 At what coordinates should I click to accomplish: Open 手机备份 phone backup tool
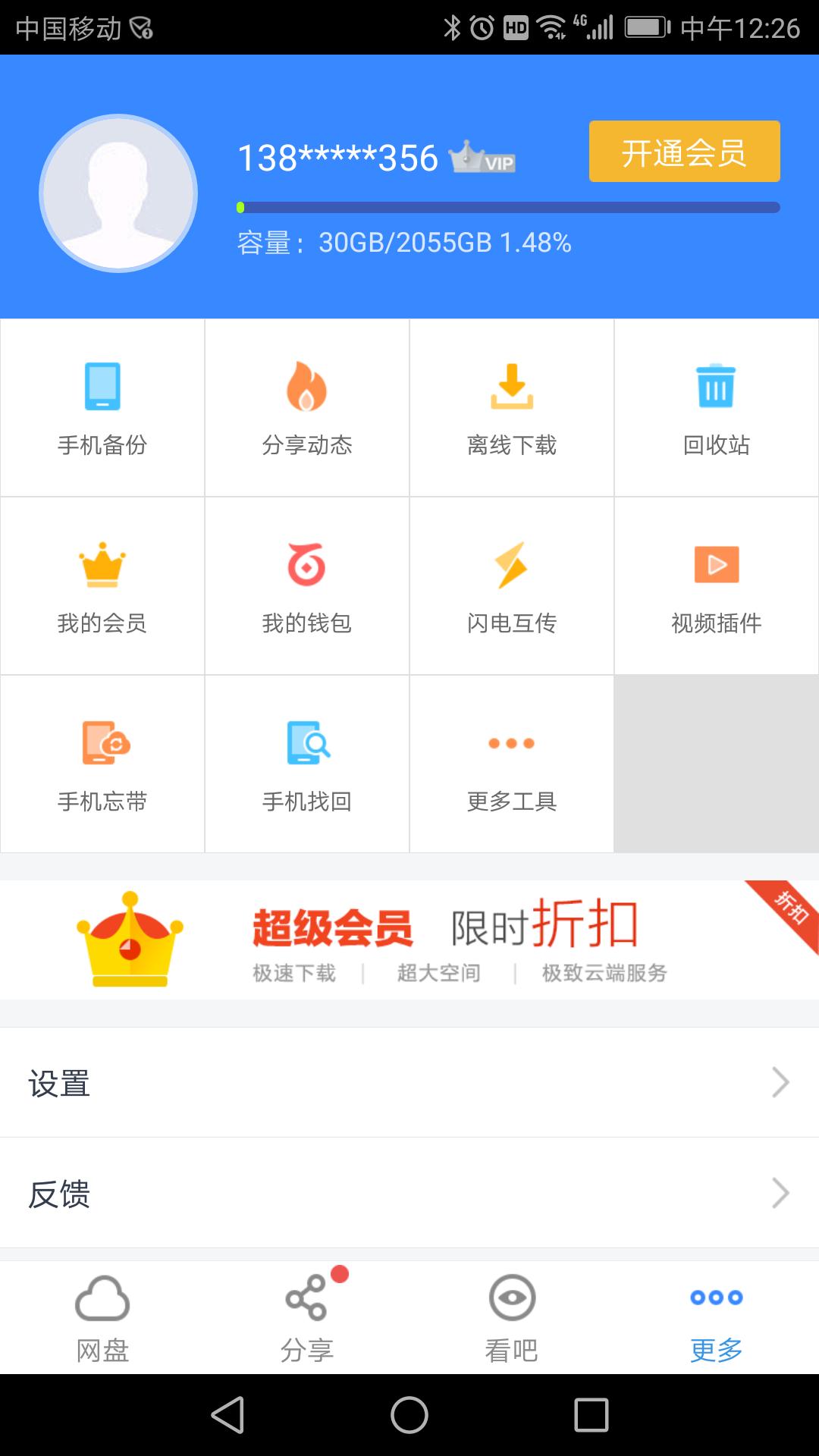pyautogui.click(x=102, y=407)
